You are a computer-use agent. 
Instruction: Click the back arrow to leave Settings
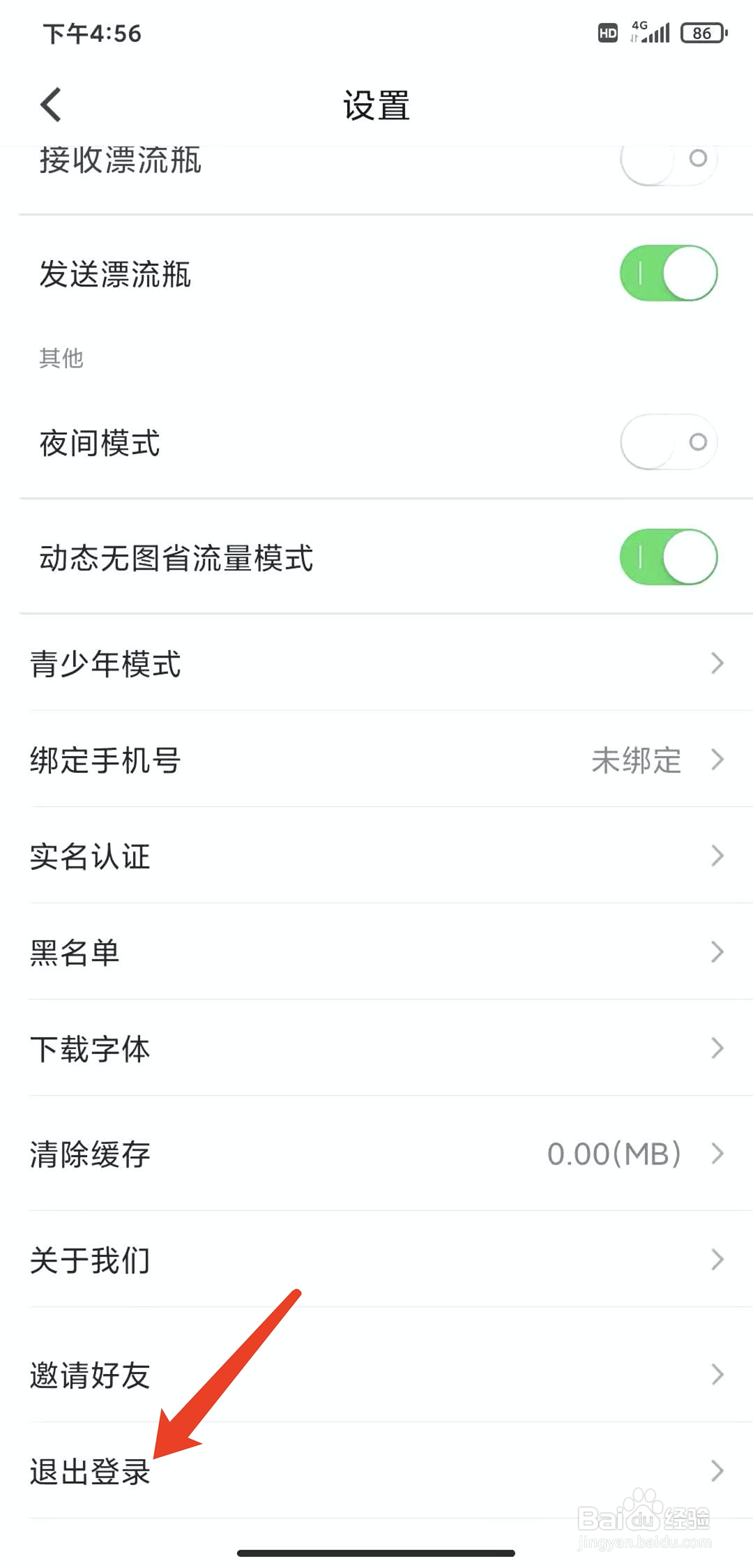click(50, 105)
